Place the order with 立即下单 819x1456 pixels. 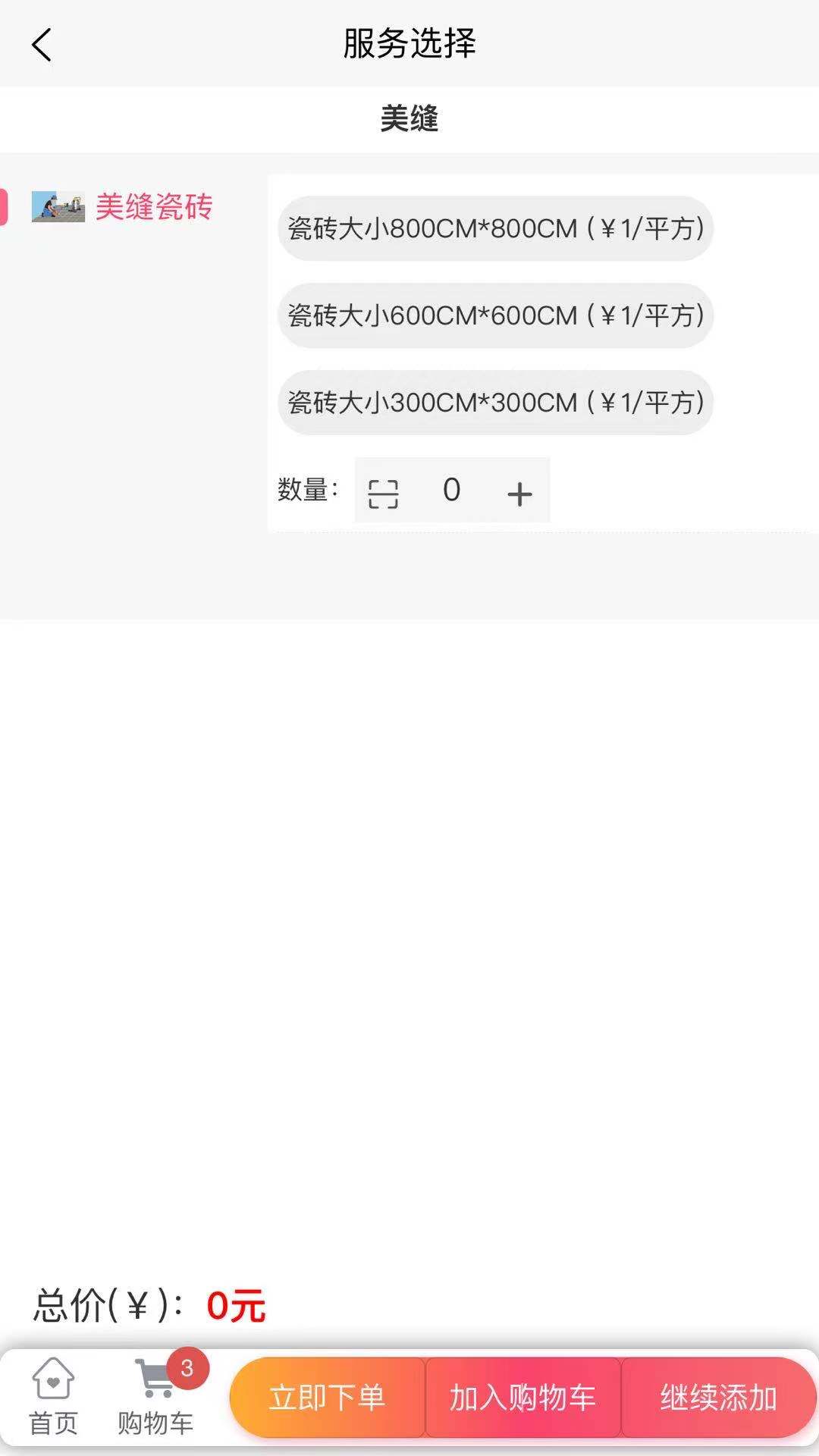tap(328, 1398)
